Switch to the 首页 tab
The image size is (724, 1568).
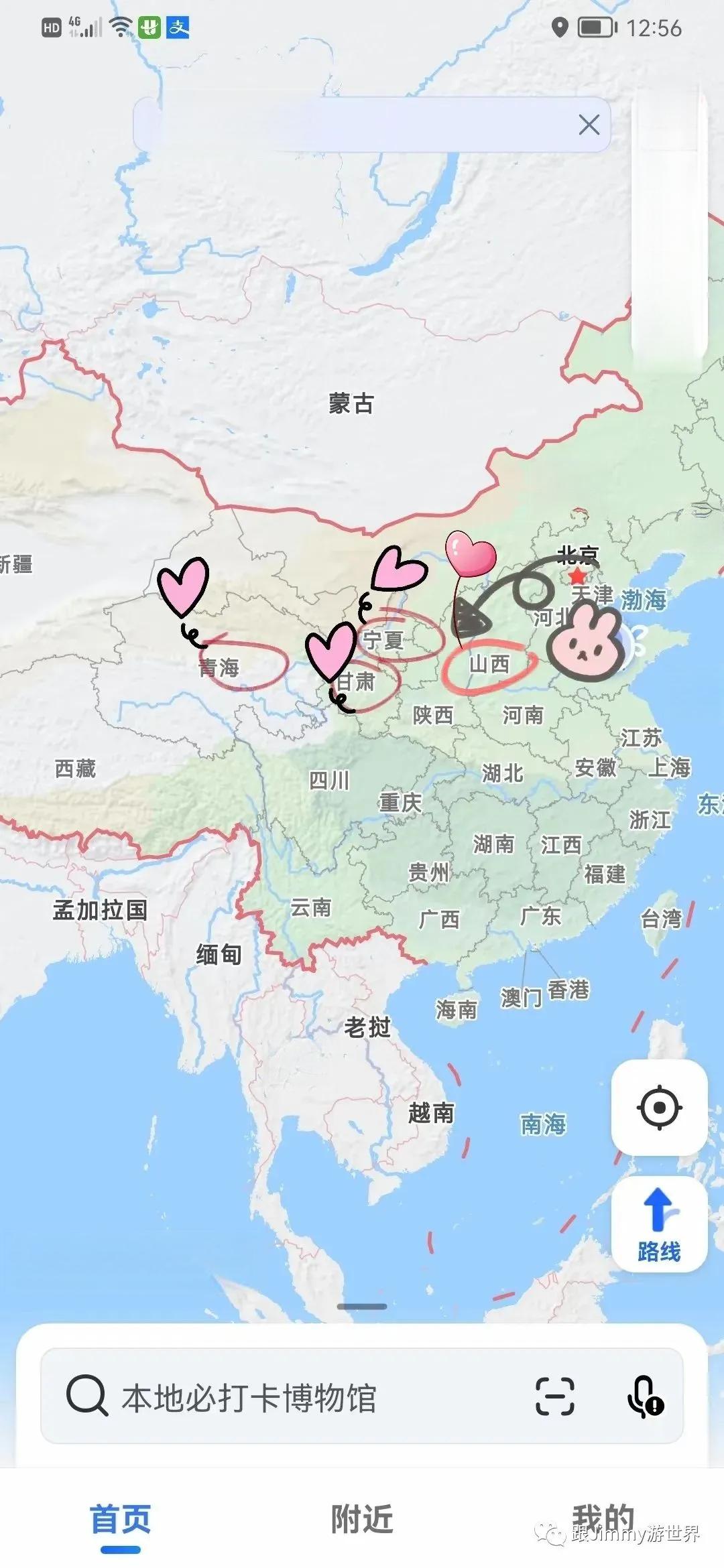[121, 1520]
